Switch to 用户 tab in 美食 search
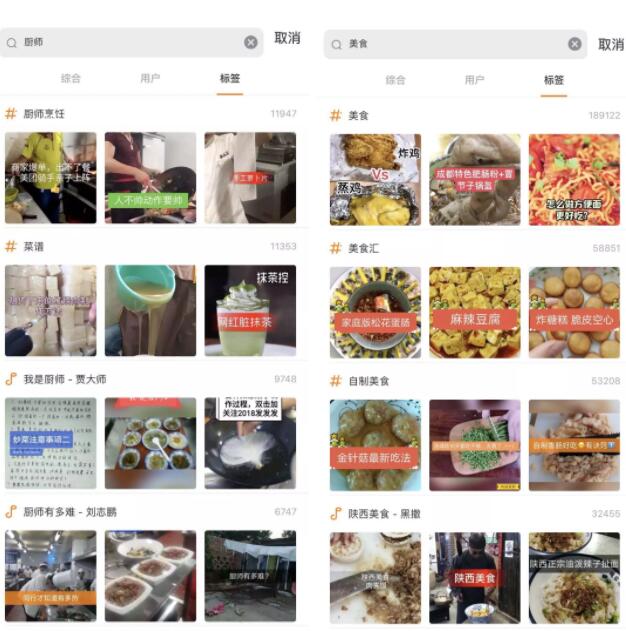 pos(474,80)
